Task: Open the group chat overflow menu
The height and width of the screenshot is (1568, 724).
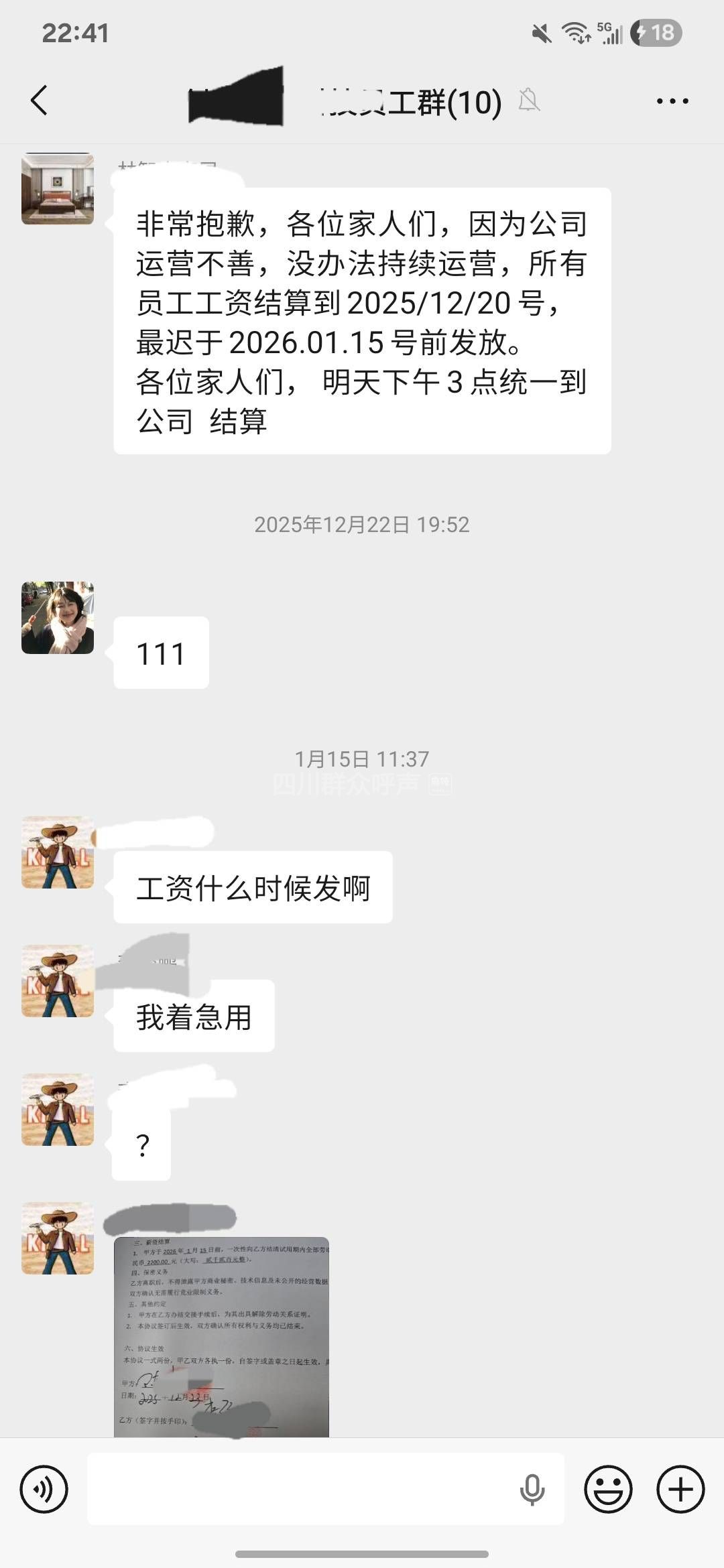Action: click(672, 101)
